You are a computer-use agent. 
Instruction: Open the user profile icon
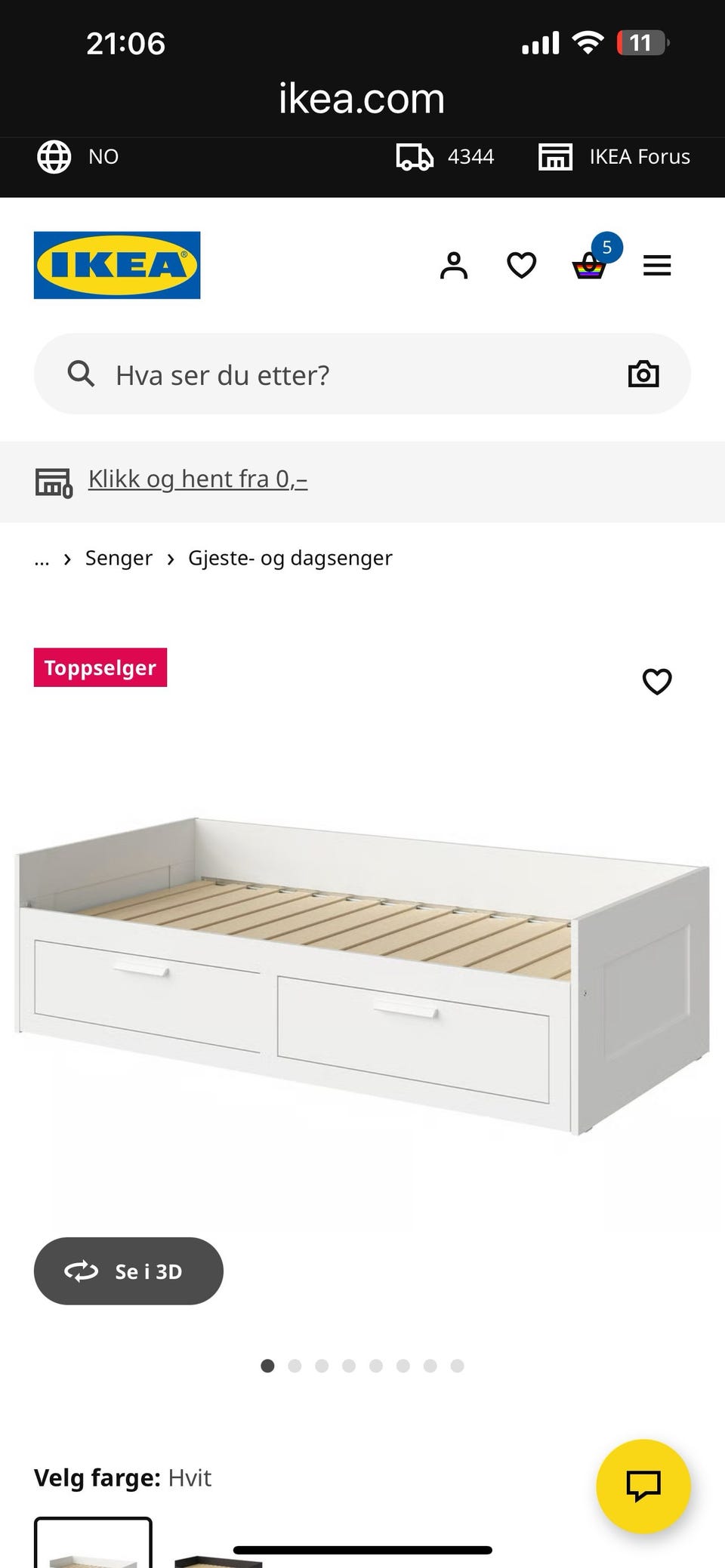coord(455,264)
